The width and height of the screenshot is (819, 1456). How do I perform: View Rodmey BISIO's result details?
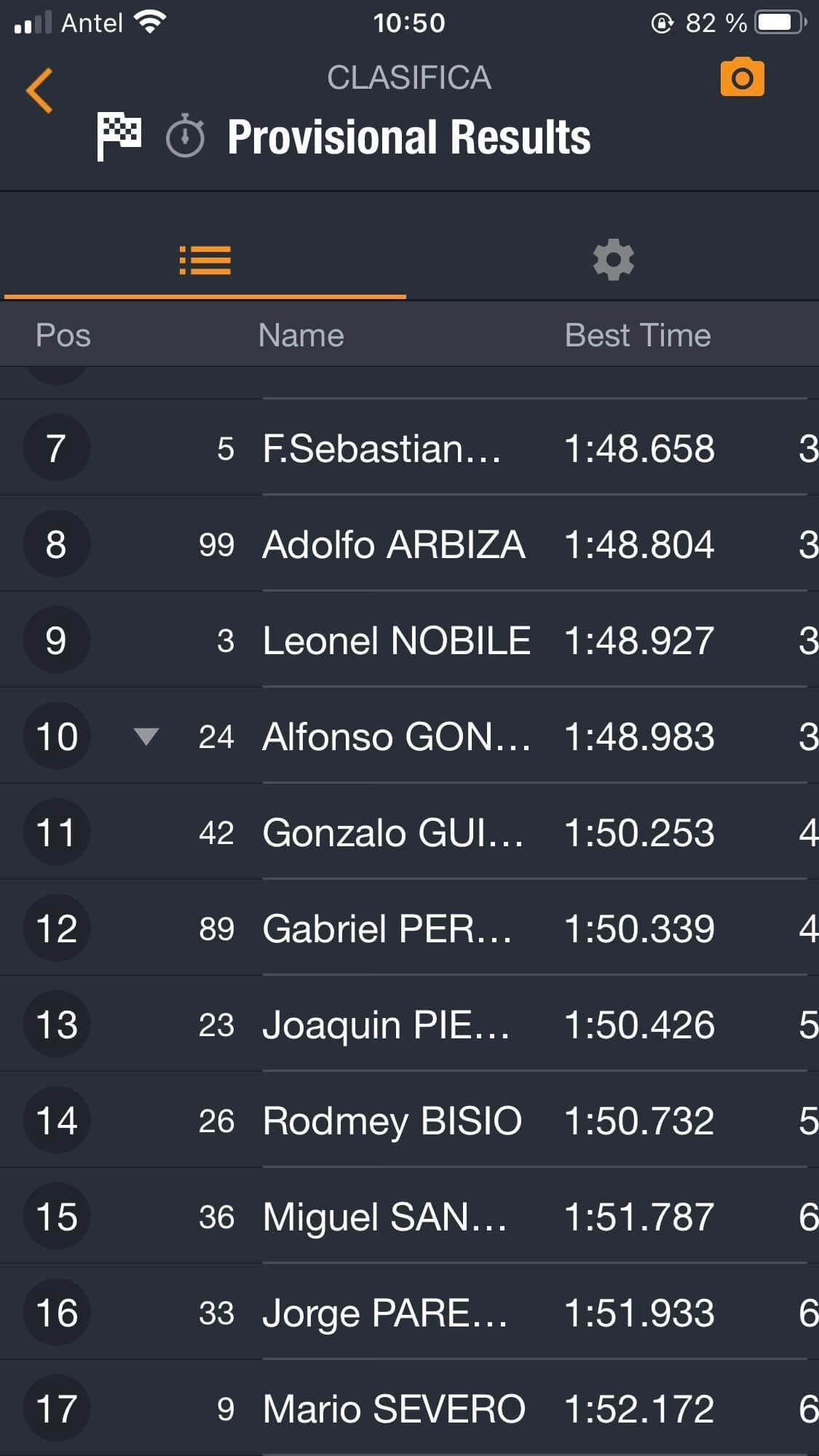click(408, 1121)
